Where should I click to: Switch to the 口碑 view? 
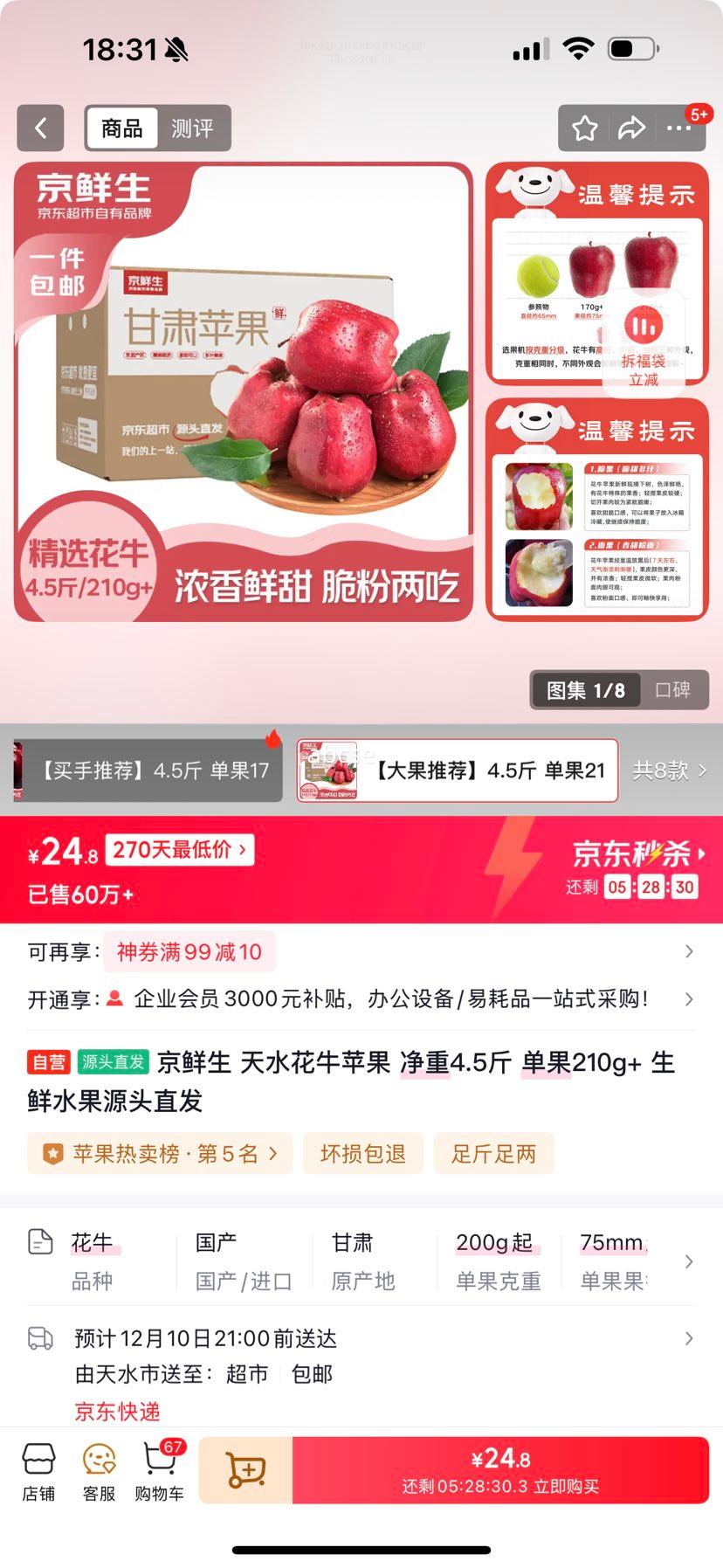click(676, 690)
